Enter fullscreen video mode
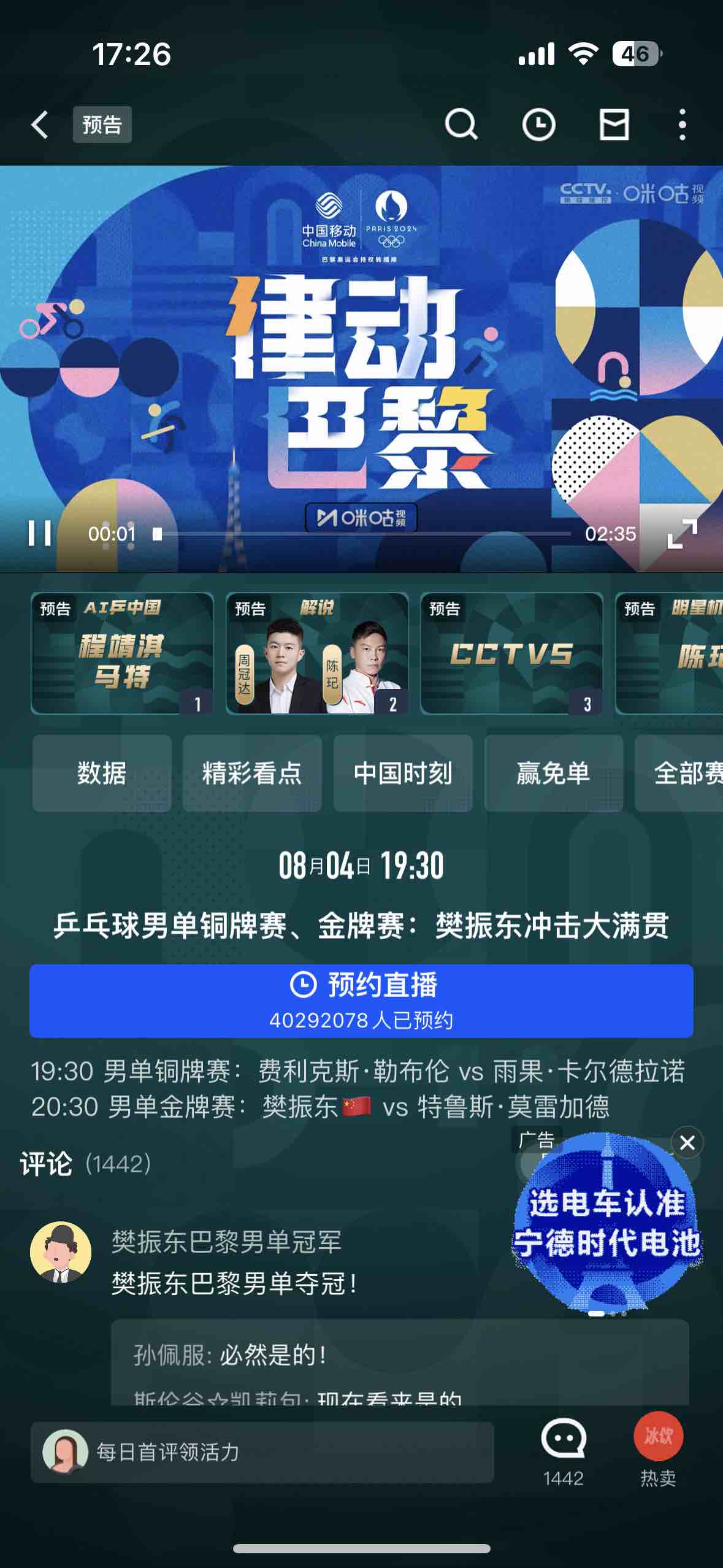Image resolution: width=723 pixels, height=1568 pixels. pyautogui.click(x=682, y=533)
